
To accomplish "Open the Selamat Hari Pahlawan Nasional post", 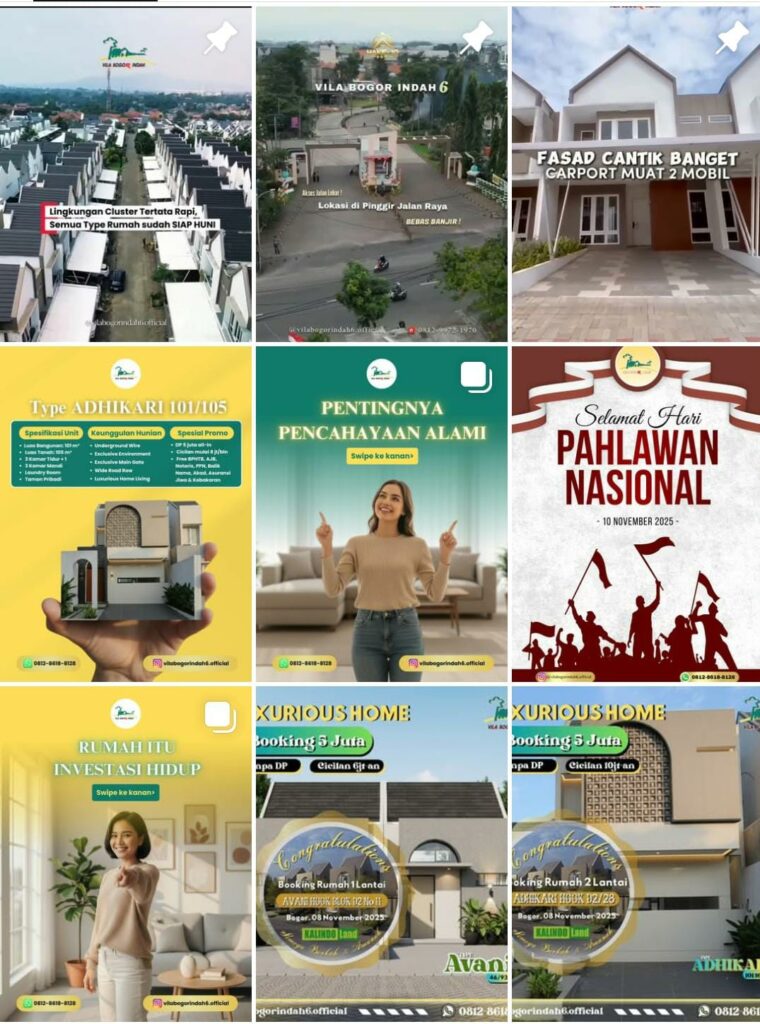I will 635,514.
